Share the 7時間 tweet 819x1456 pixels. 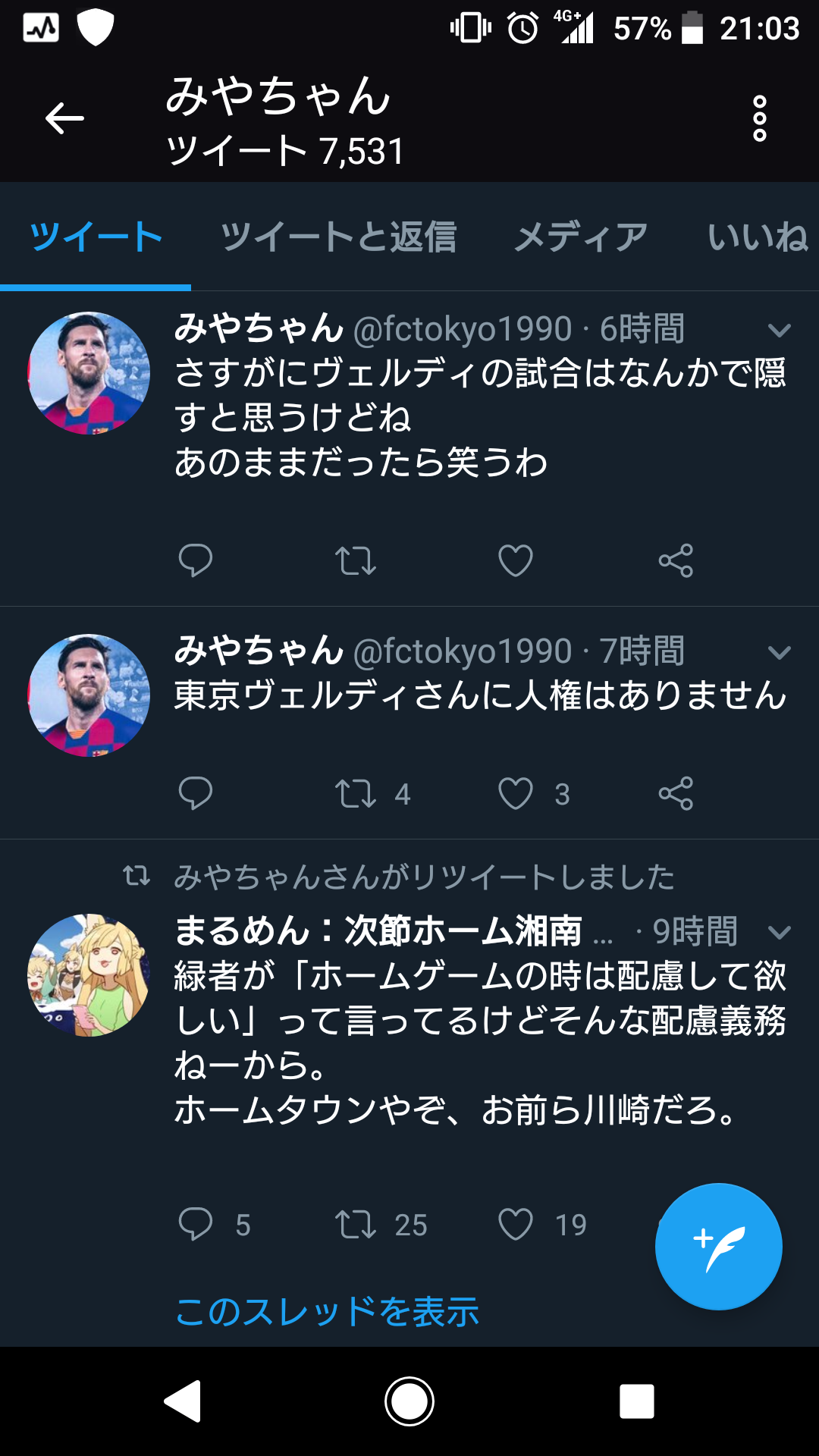point(676,794)
